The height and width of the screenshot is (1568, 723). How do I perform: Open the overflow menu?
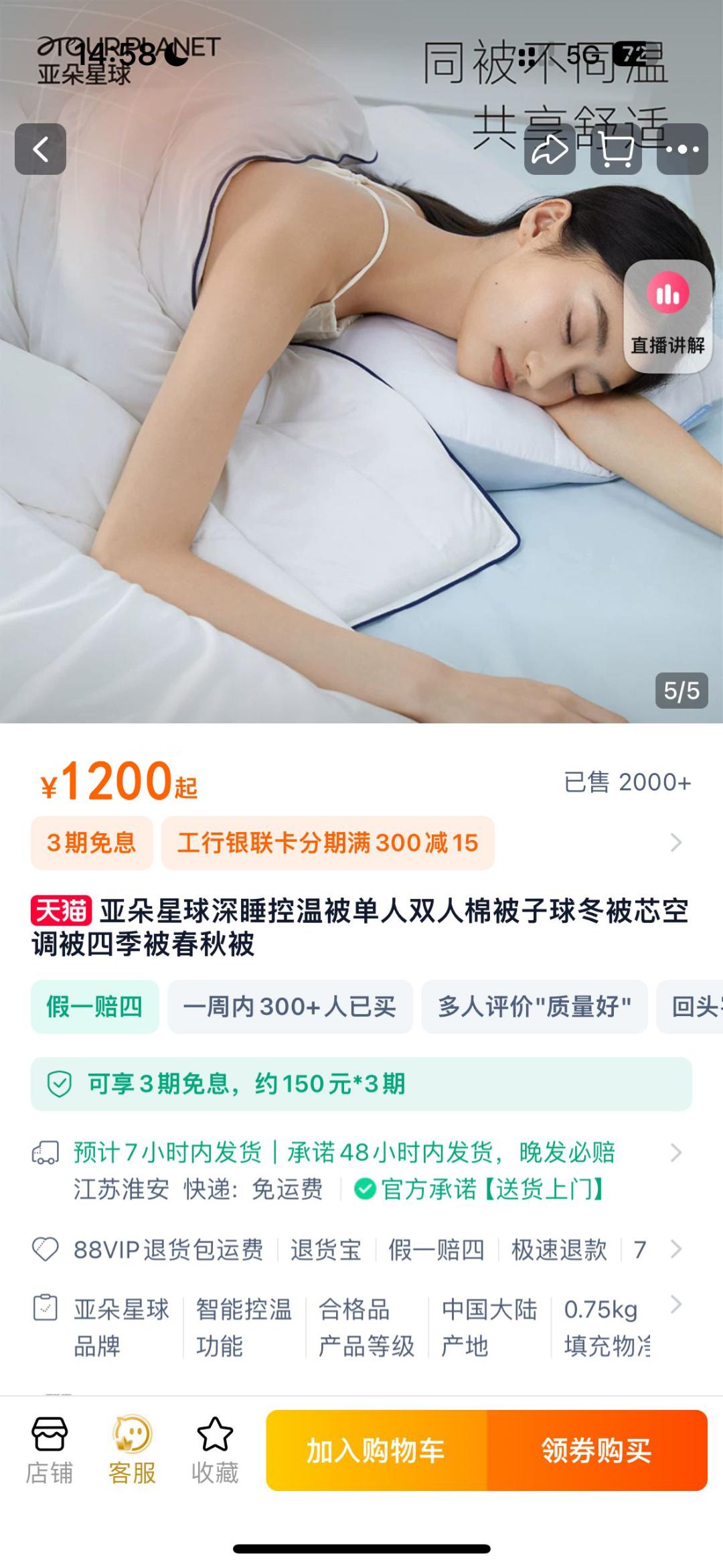(682, 149)
